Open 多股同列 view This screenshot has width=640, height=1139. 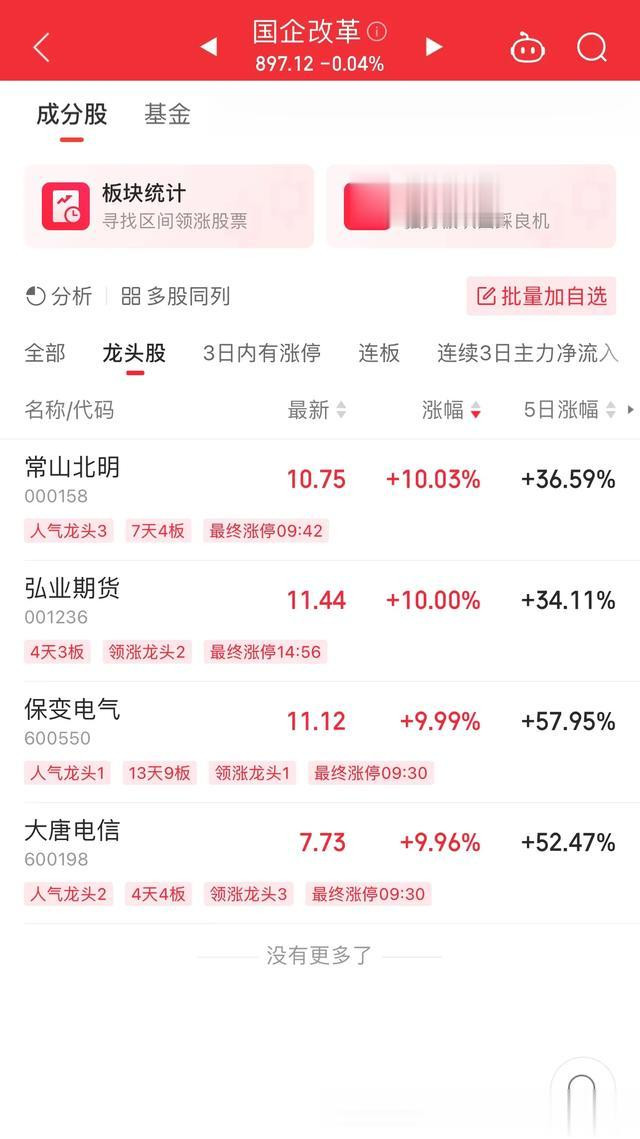(176, 296)
